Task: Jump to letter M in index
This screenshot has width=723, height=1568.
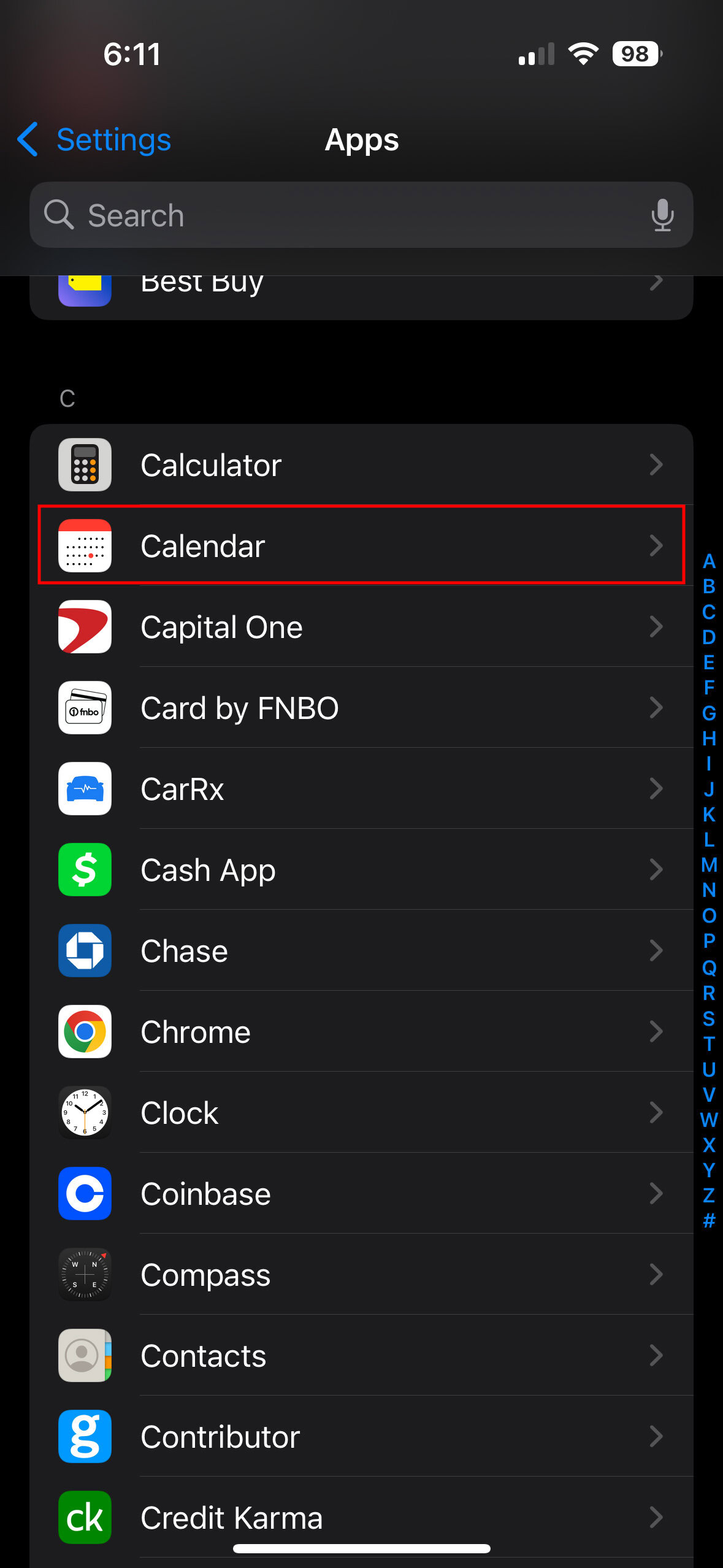Action: [x=709, y=865]
